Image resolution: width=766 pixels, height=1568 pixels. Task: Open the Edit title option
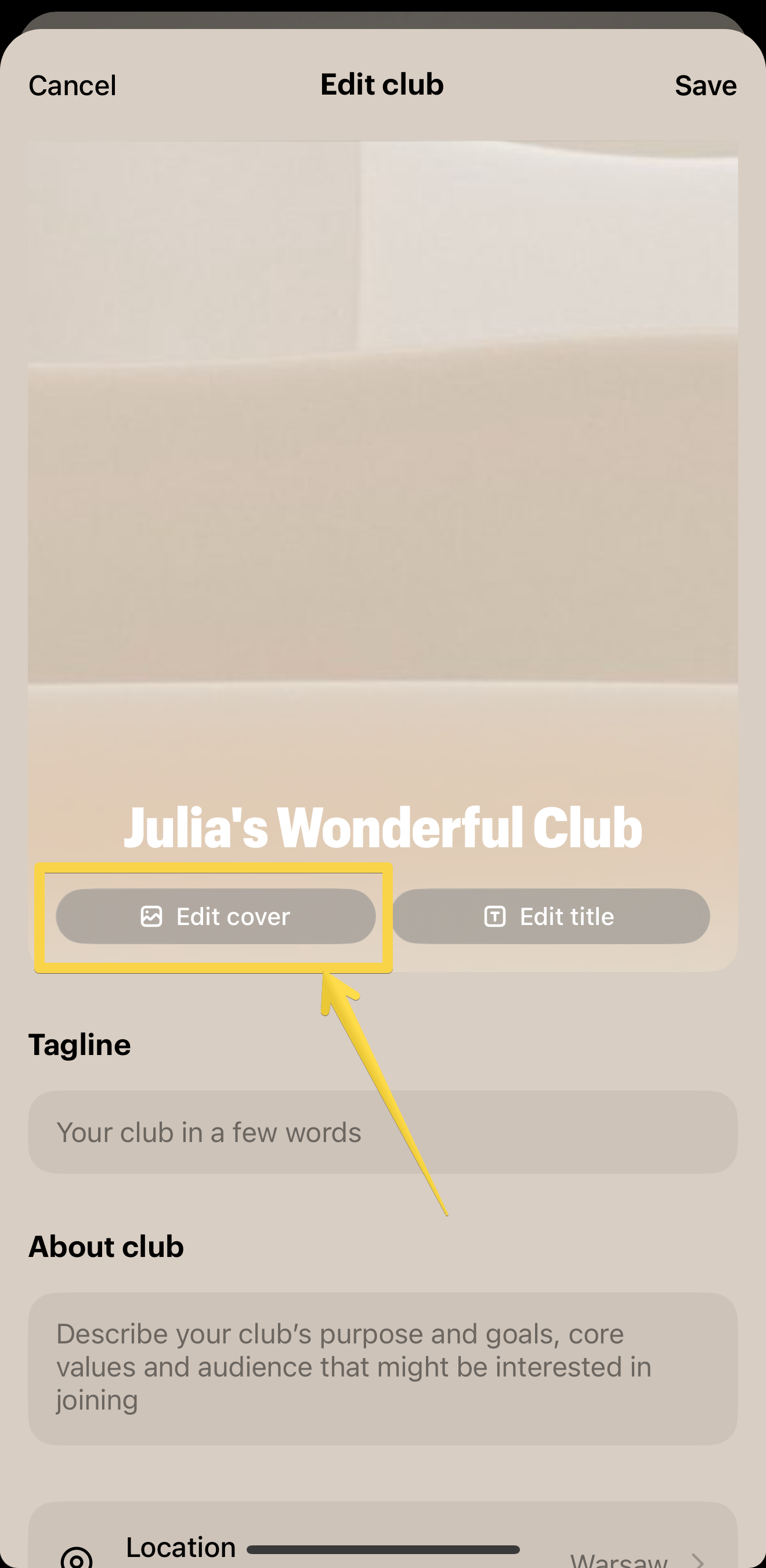point(551,916)
